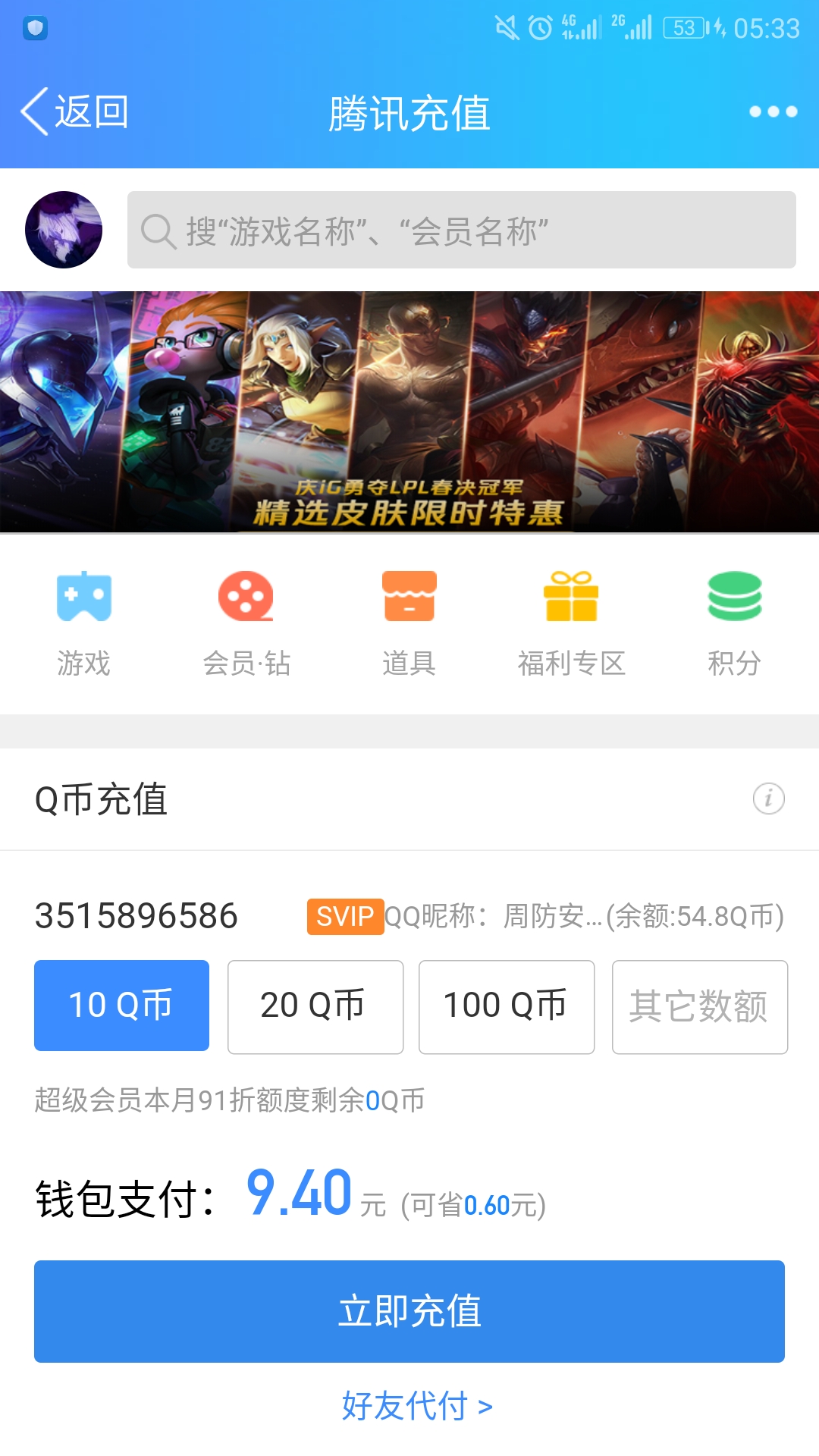
Task: Select the 10 Q币 amount
Action: (x=121, y=1006)
